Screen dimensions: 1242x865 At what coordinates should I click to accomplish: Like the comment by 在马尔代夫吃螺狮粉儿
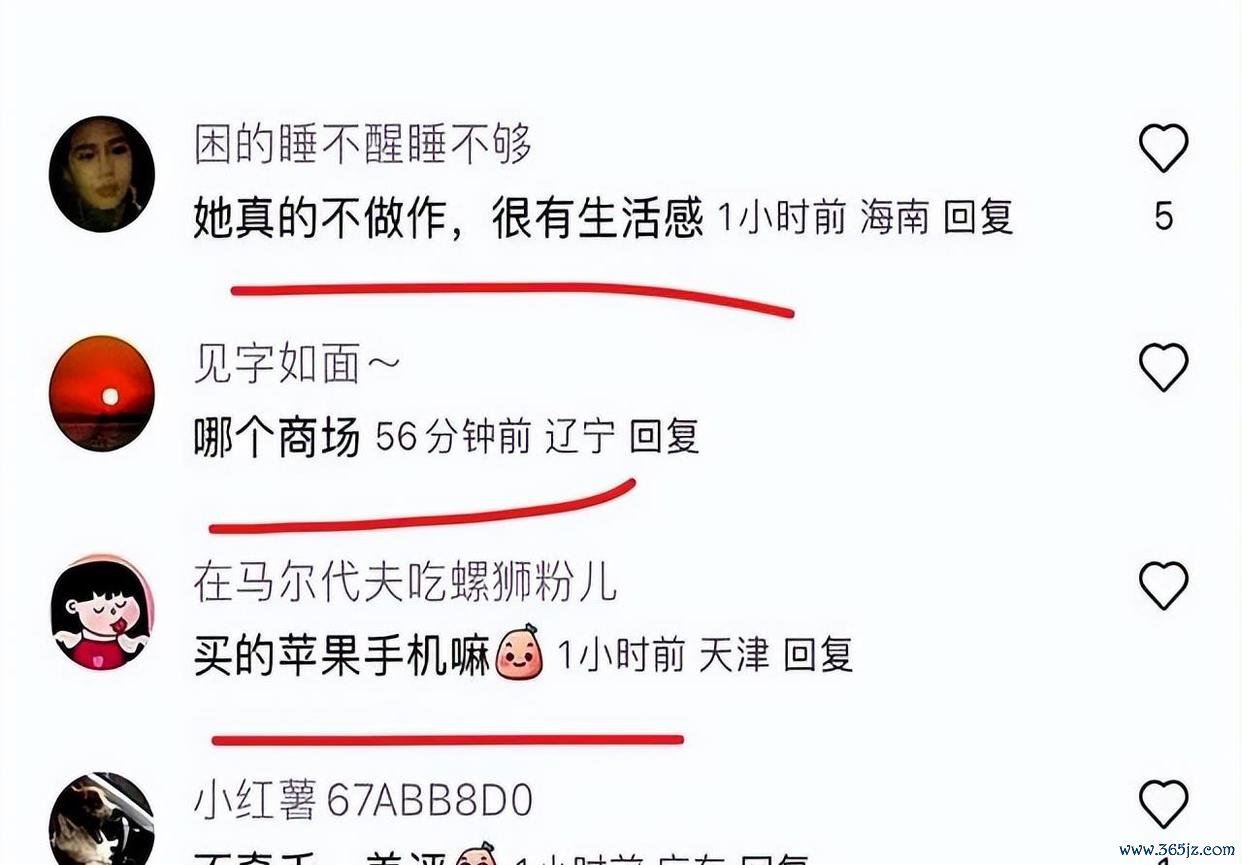coord(1163,586)
